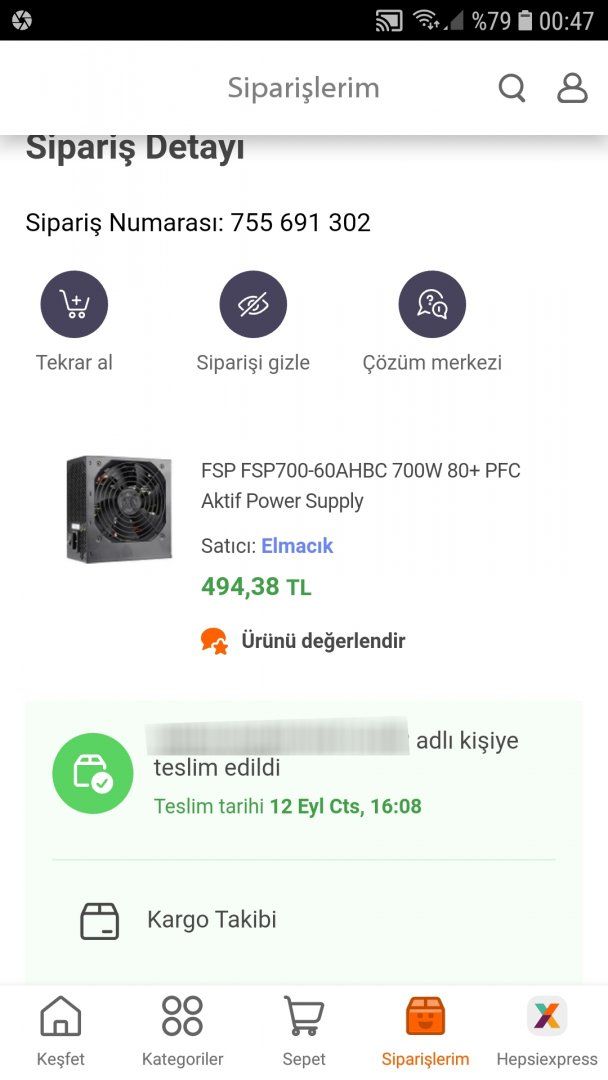Select the Siparişlerim tab
The height and width of the screenshot is (1080, 608).
pos(425,1031)
